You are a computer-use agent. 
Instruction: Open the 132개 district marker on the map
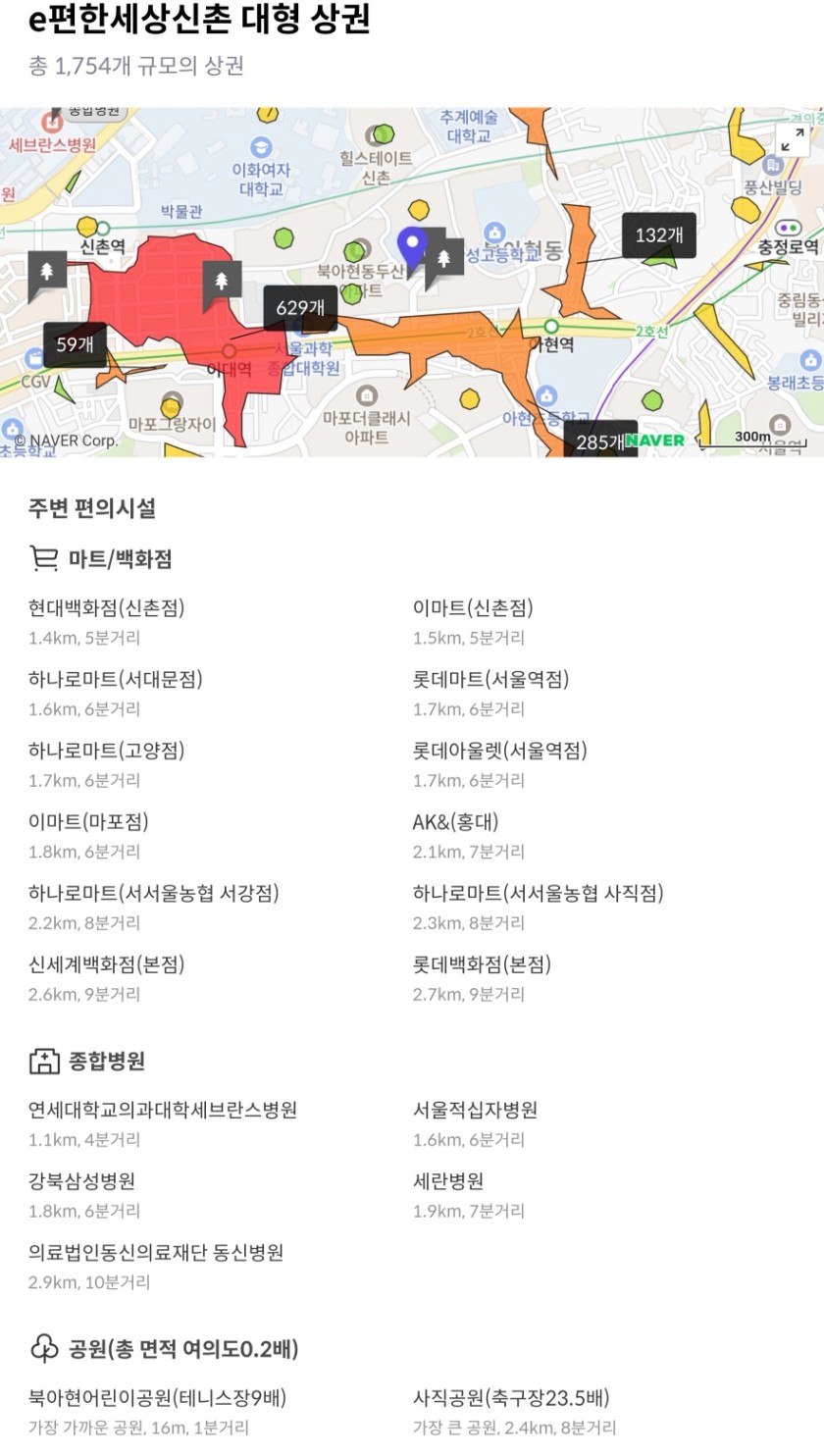click(659, 235)
